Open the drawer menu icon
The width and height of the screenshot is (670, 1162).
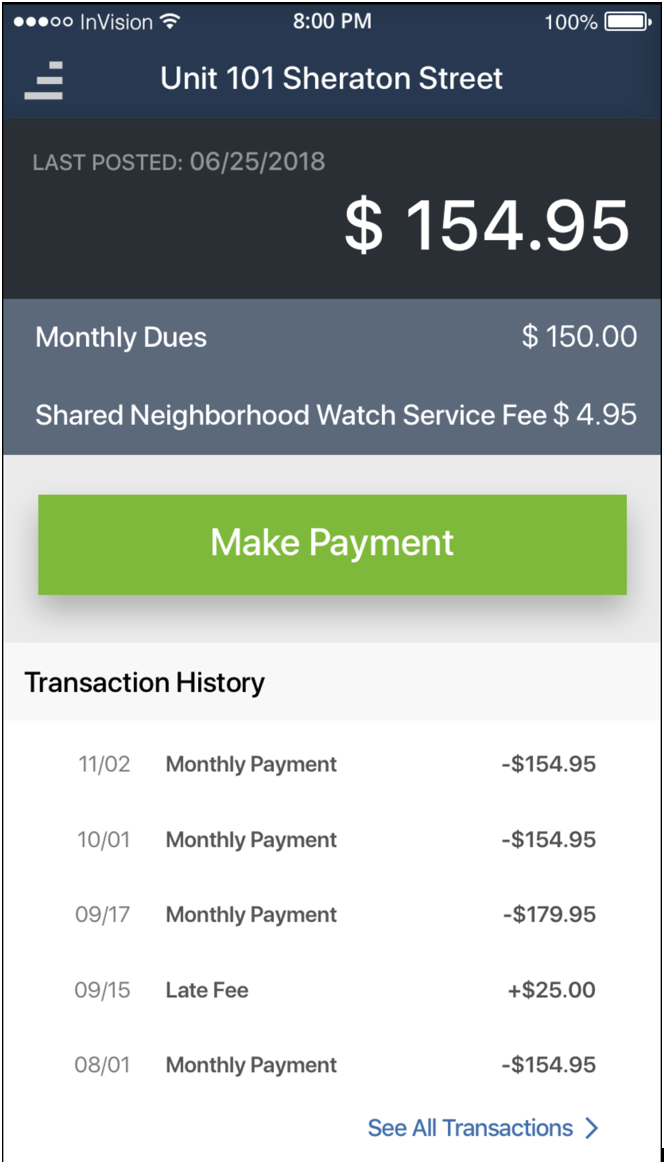[44, 80]
